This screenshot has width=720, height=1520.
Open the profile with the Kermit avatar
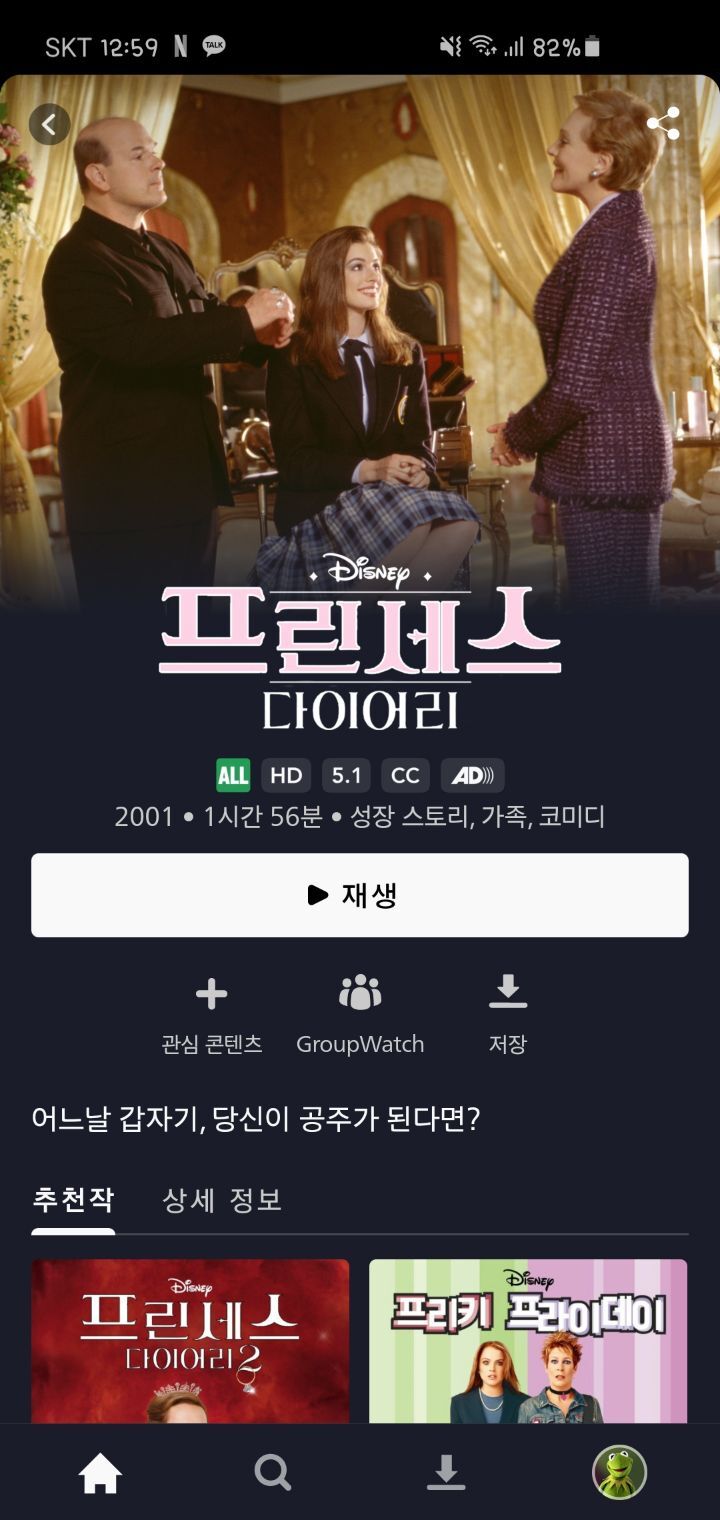tap(620, 1472)
